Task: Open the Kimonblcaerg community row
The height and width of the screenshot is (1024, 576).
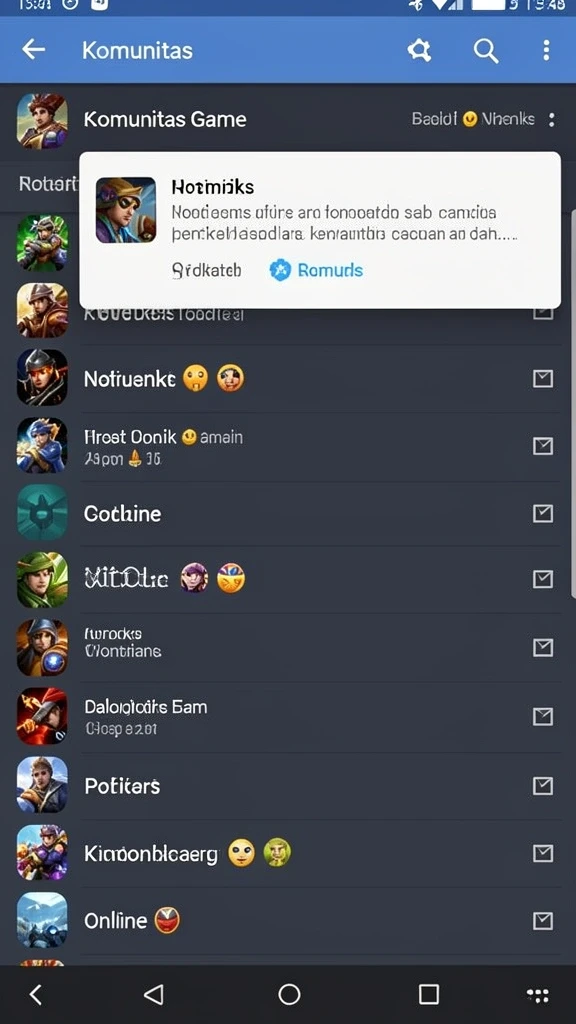Action: point(288,854)
